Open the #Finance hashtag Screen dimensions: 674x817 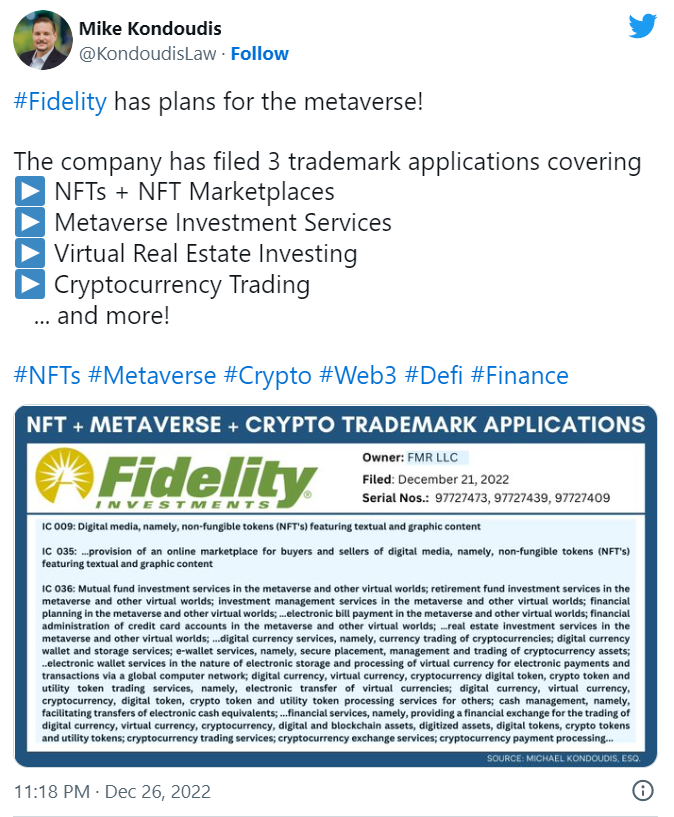click(519, 376)
